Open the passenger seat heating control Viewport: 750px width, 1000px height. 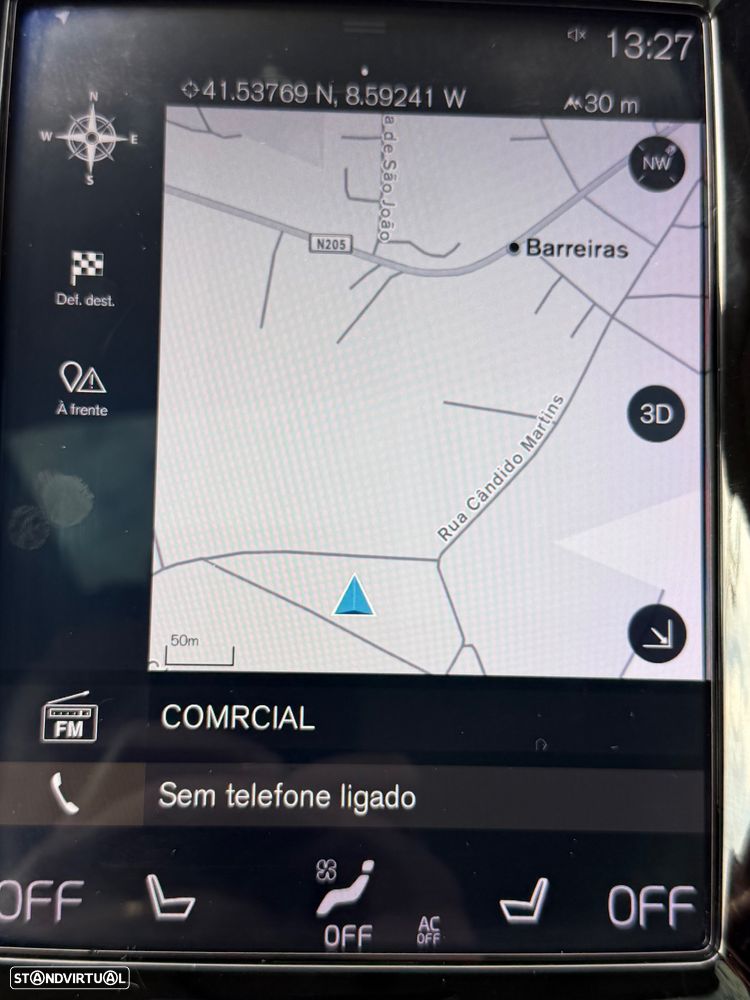pos(525,900)
